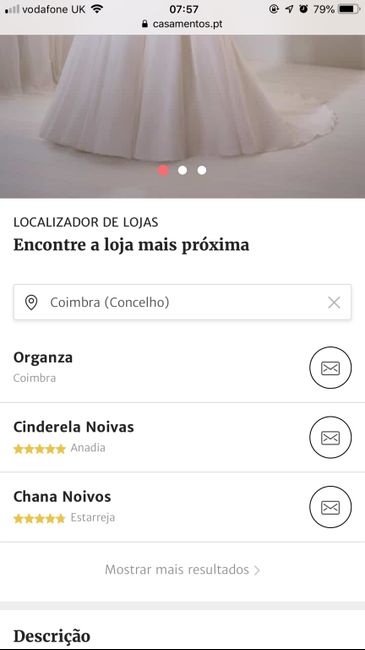Select the second photo indicator dot

(x=182, y=170)
